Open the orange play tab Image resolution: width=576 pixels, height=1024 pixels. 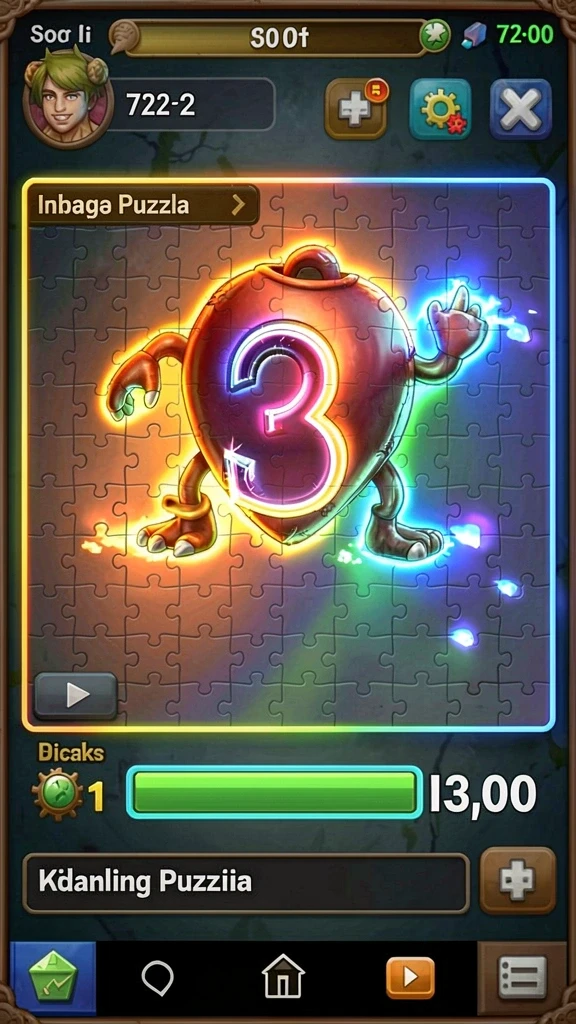click(x=410, y=978)
